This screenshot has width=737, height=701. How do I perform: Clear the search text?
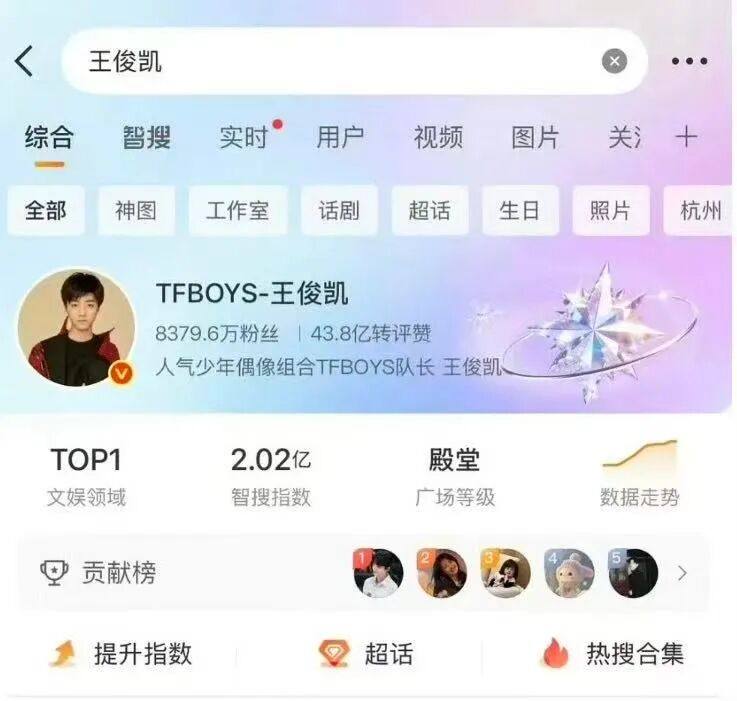[x=614, y=62]
